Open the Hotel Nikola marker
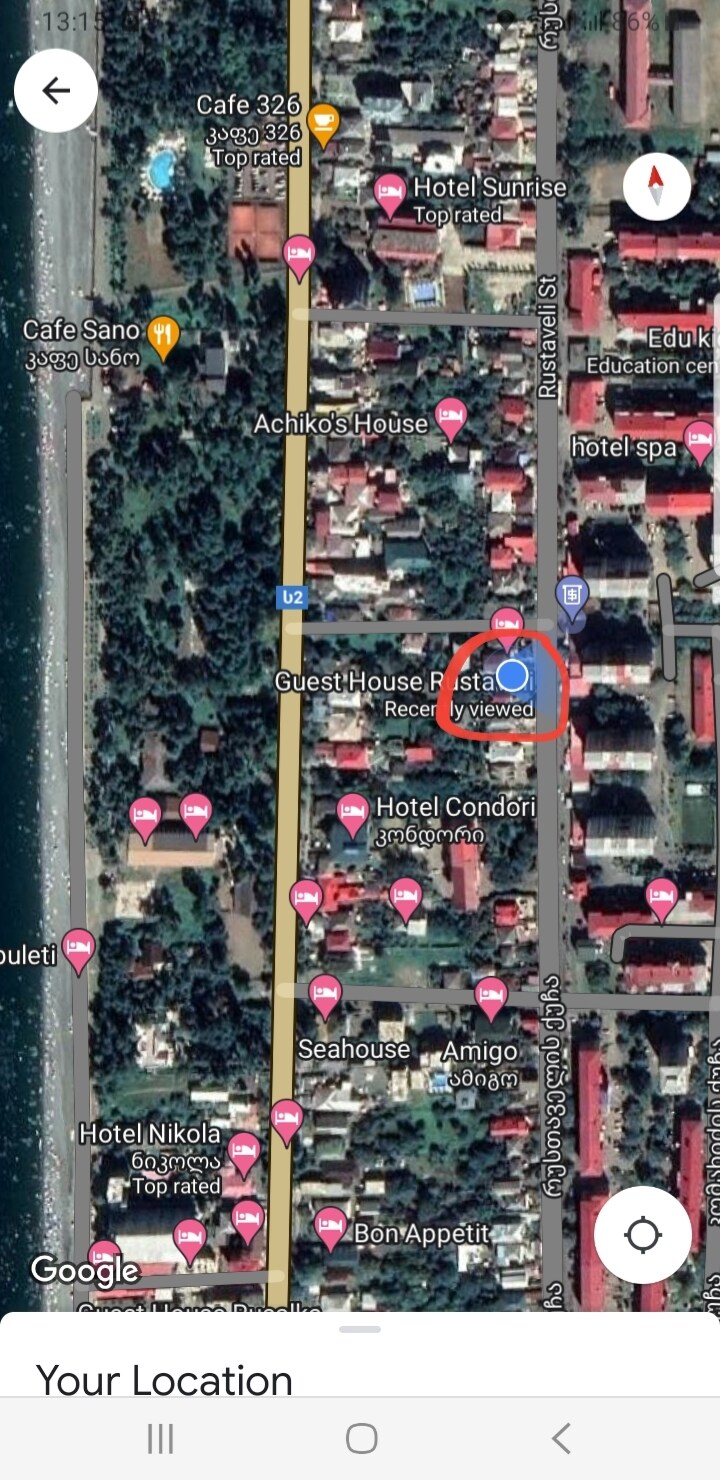Screen dimensions: 720x1480 click(244, 1155)
